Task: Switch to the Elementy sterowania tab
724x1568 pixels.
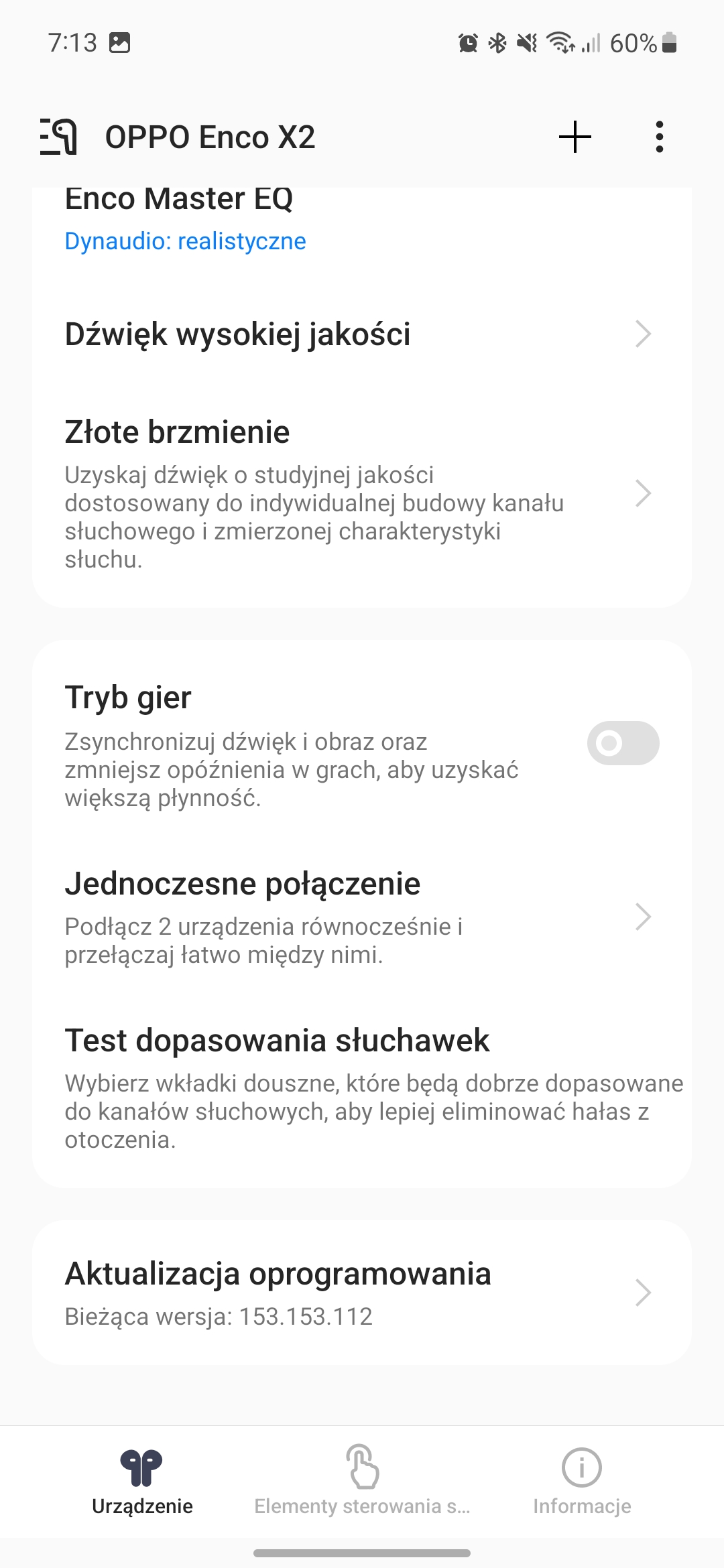Action: click(362, 1481)
